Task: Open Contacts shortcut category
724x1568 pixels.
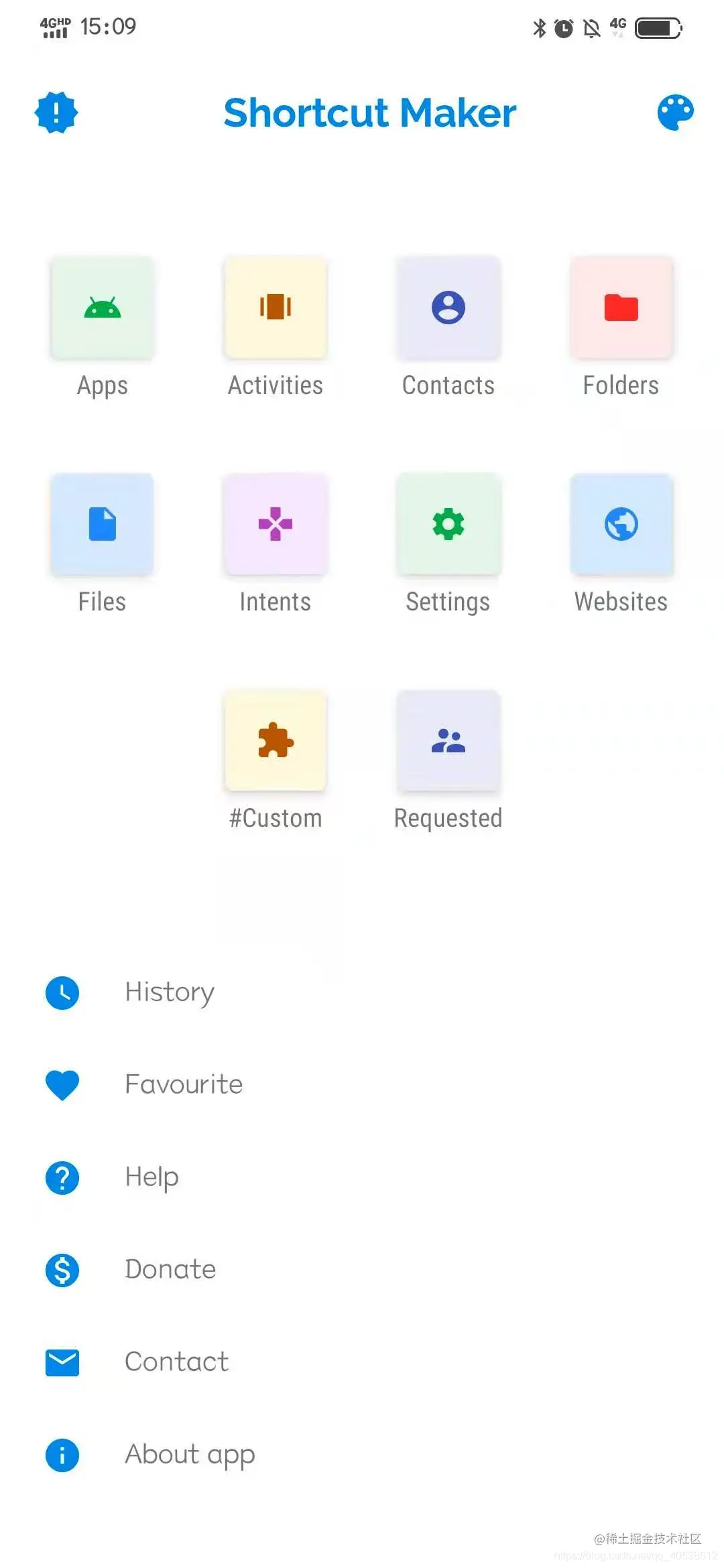Action: pos(448,308)
